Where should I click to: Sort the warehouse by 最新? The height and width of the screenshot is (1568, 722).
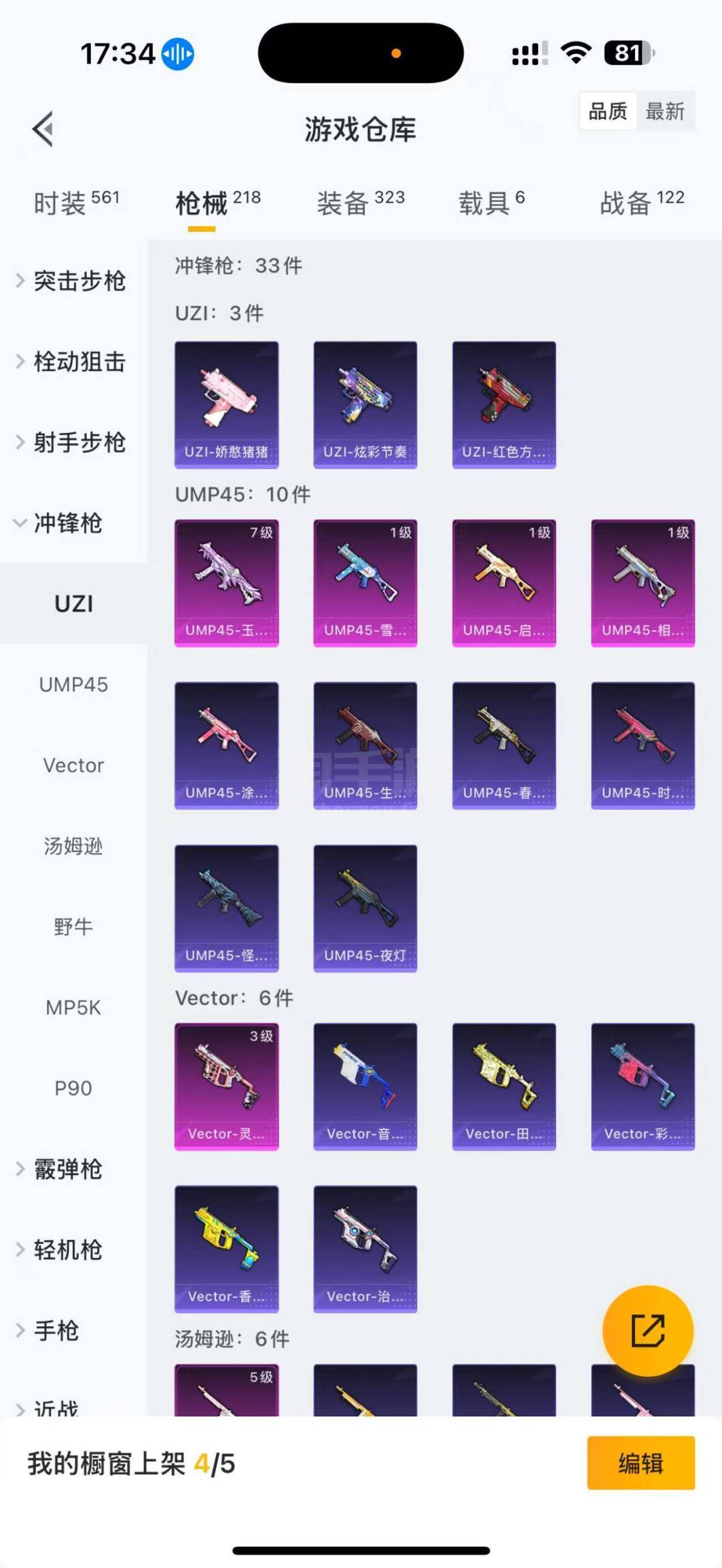tap(665, 112)
